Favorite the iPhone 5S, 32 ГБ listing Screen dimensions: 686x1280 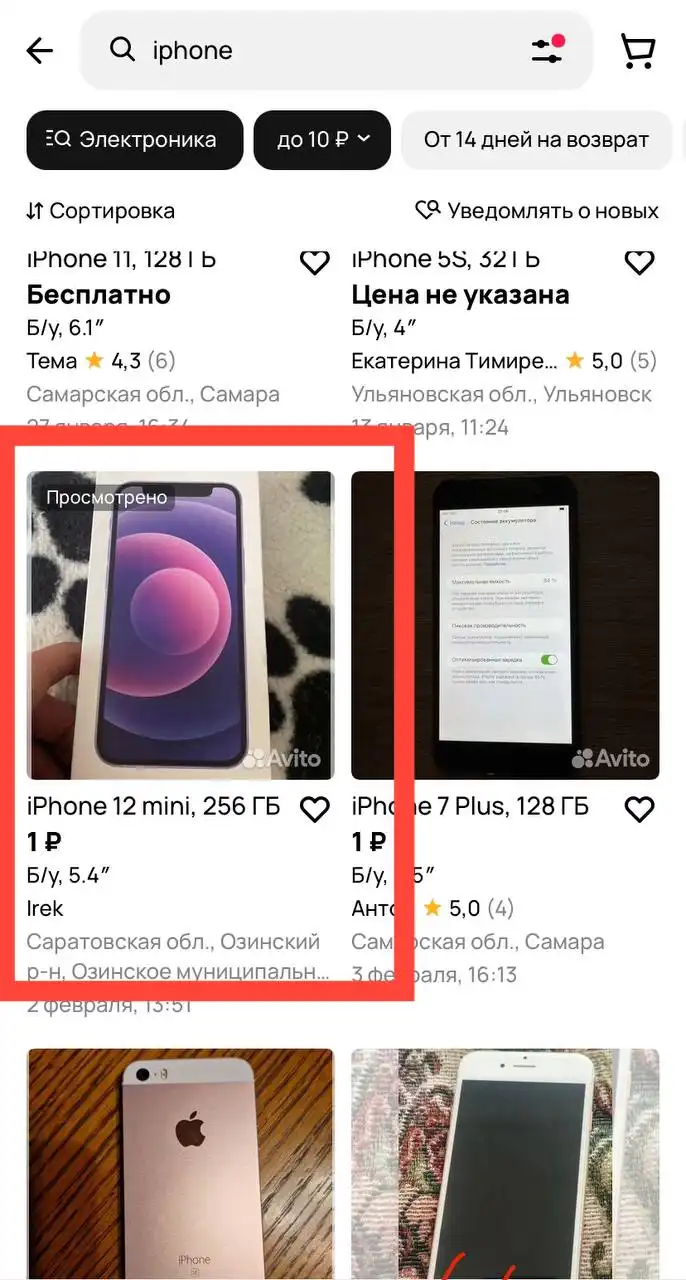(639, 262)
